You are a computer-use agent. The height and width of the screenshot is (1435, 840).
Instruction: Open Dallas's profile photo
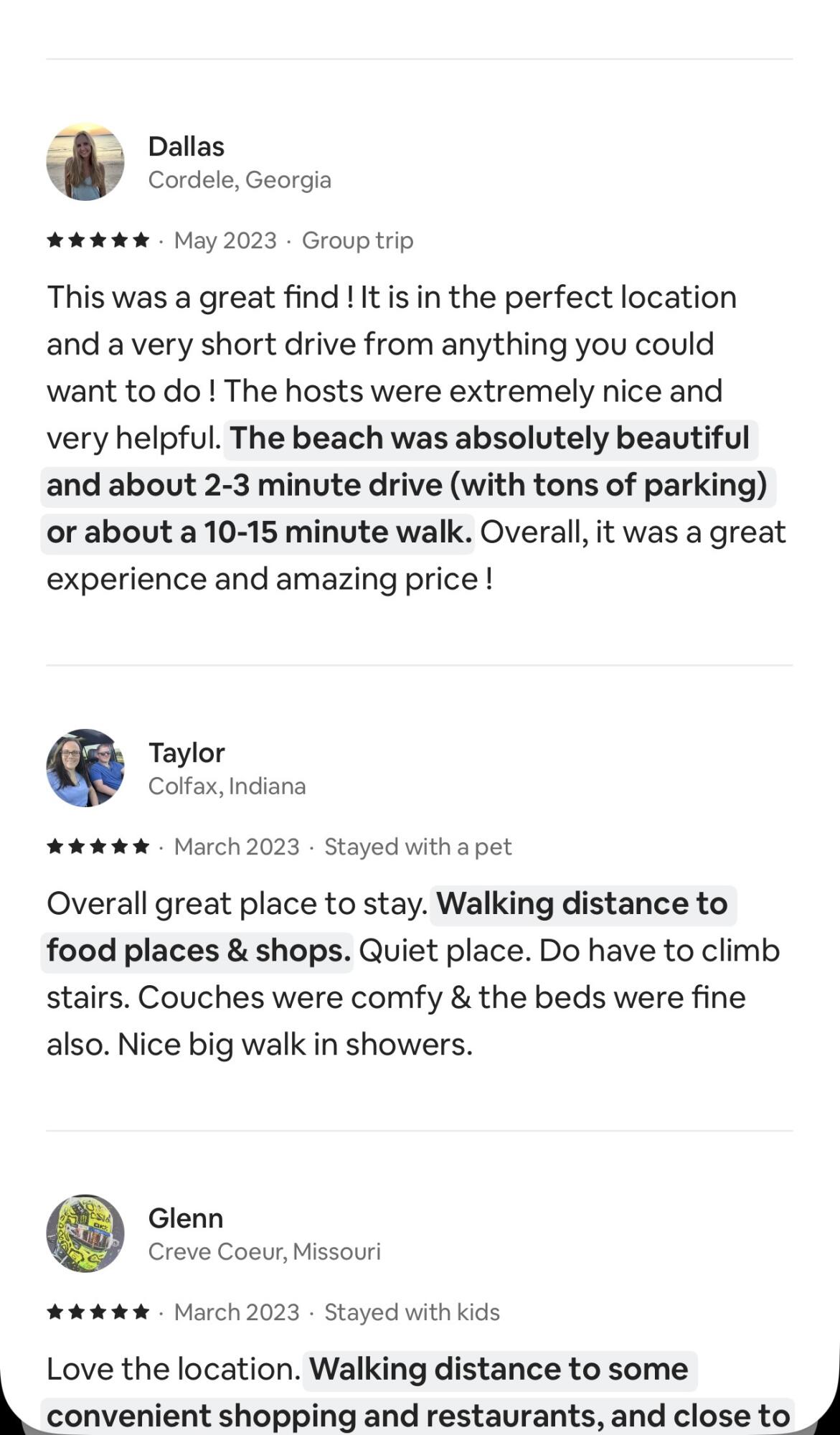[x=85, y=161]
